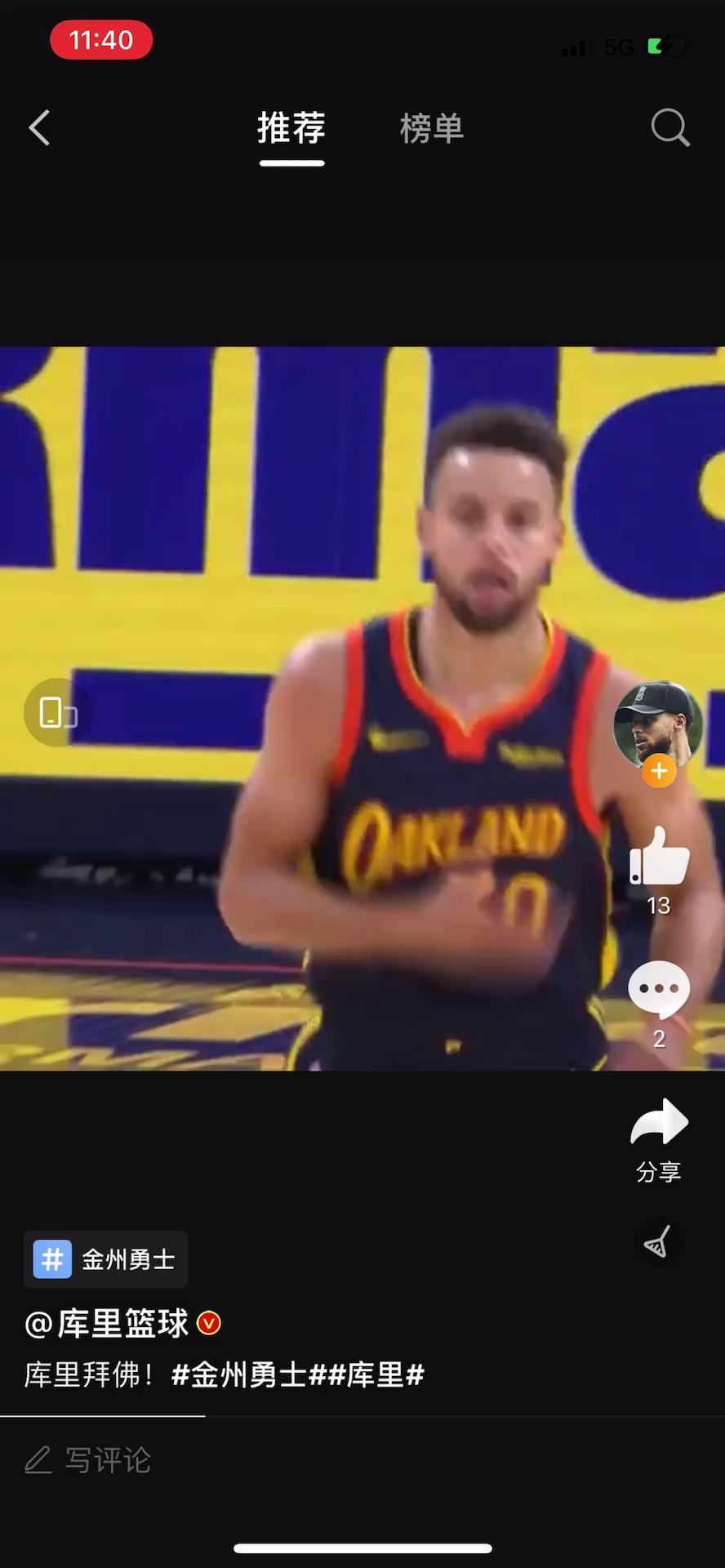Open the uploader's avatar profile

click(658, 722)
